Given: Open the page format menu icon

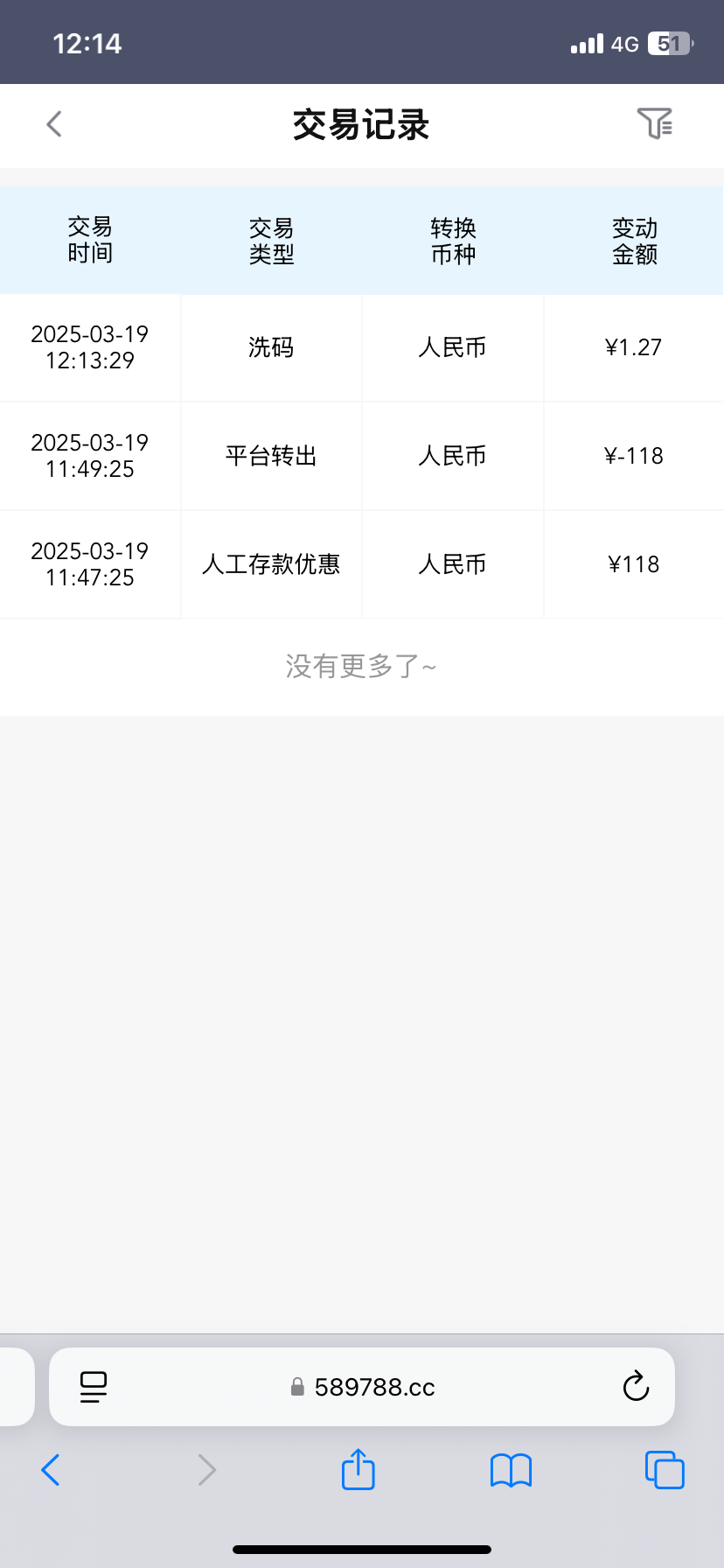Looking at the screenshot, I should 94,1387.
